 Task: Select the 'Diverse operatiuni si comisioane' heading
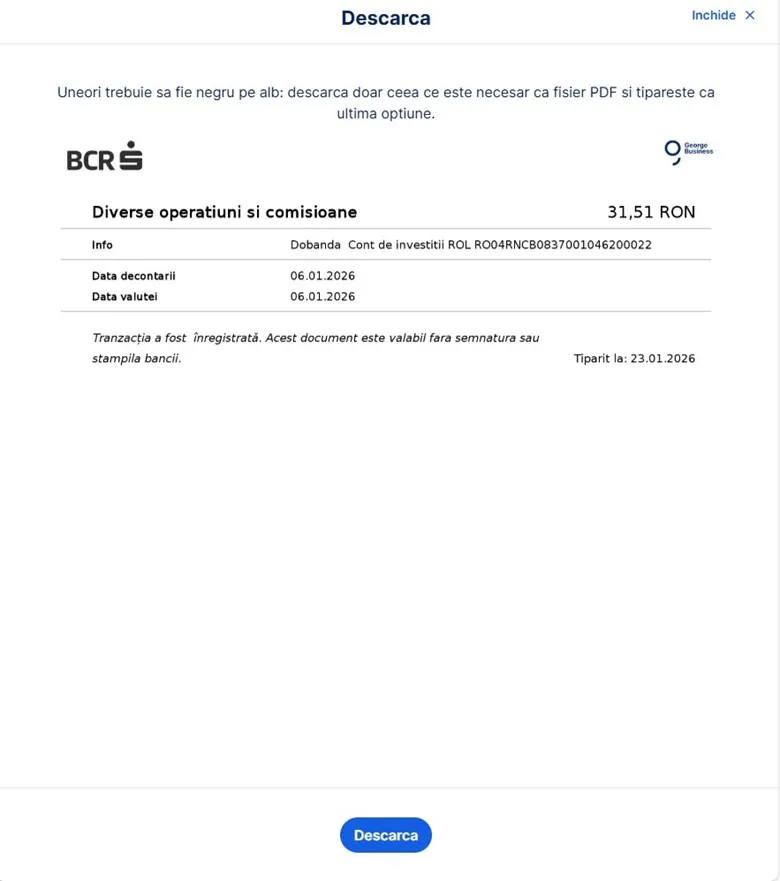(x=224, y=211)
